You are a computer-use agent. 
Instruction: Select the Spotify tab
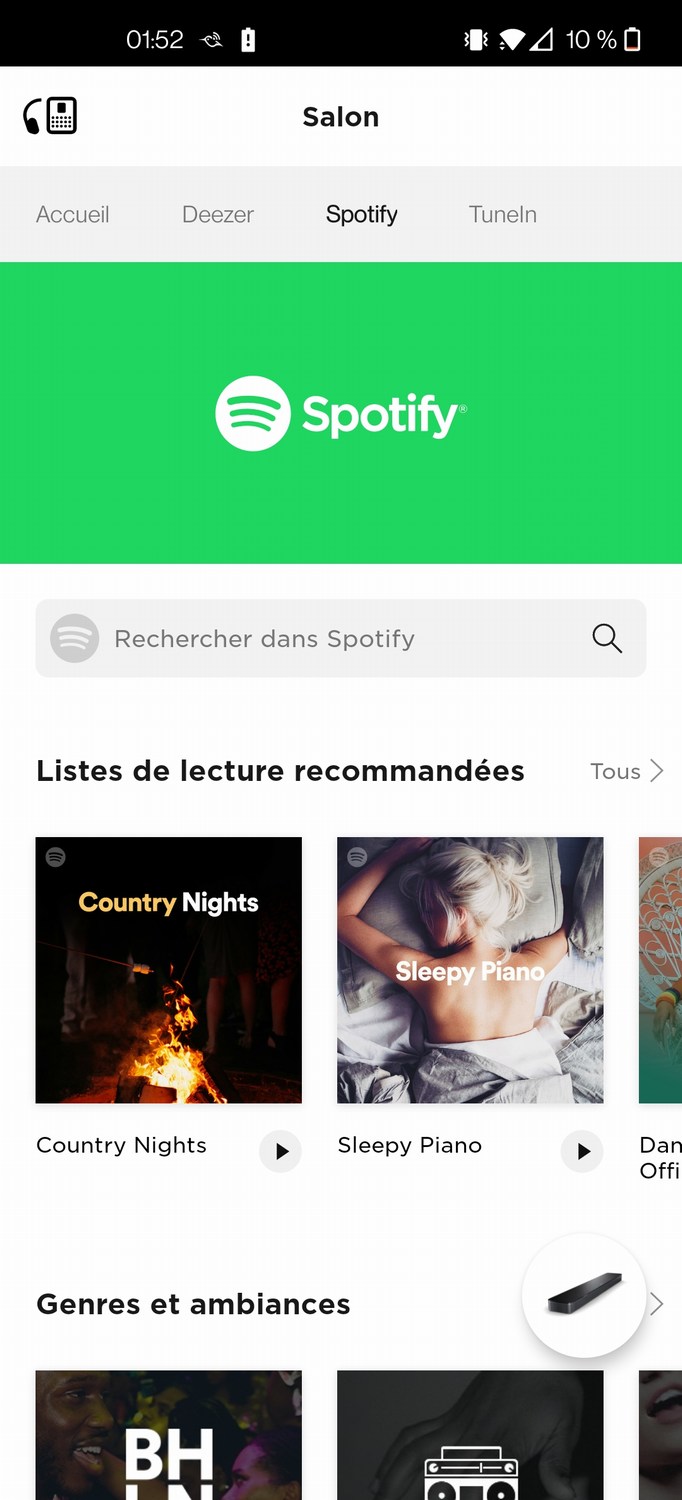pyautogui.click(x=362, y=214)
